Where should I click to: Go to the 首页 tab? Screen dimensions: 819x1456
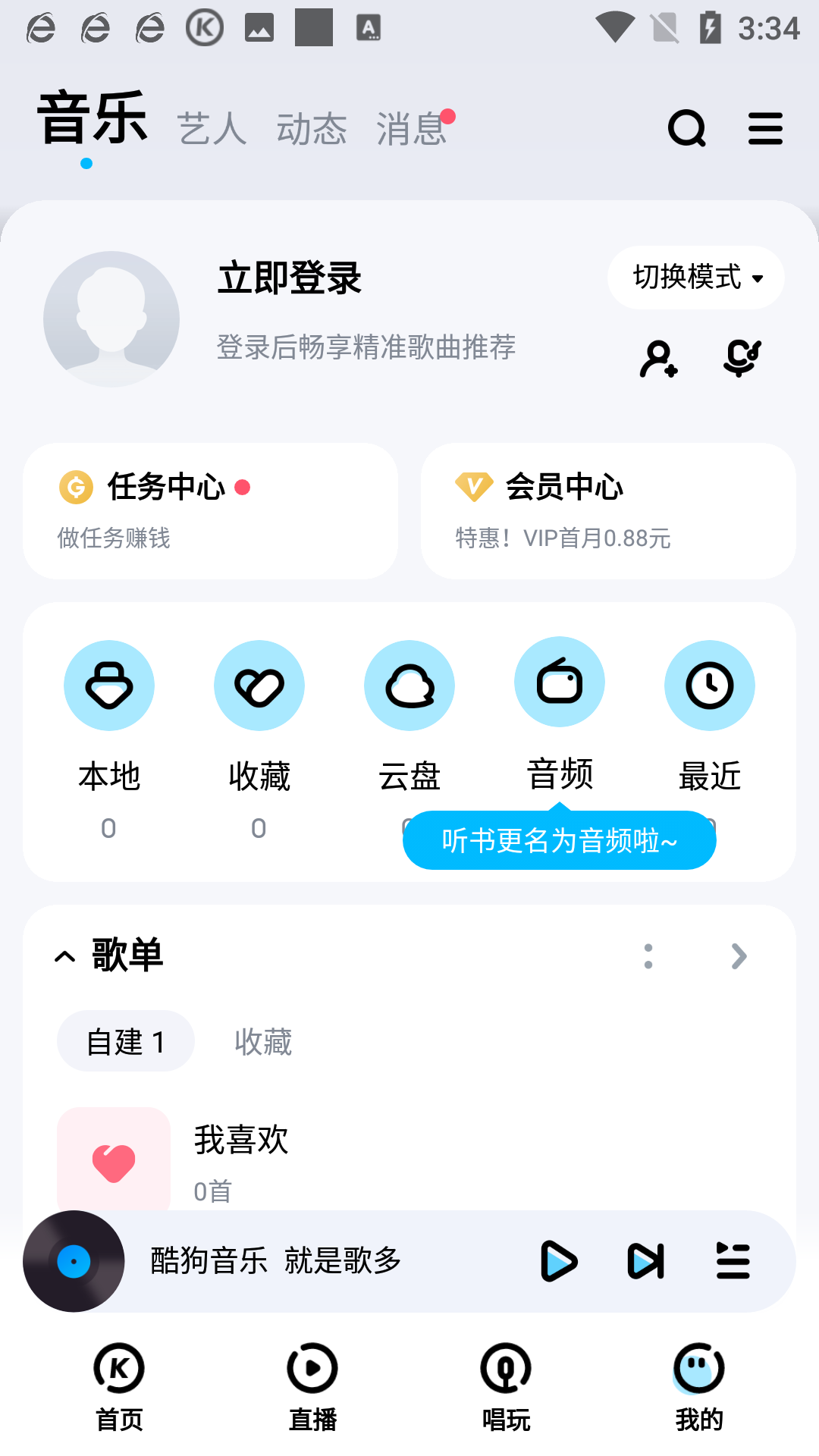point(119,1386)
